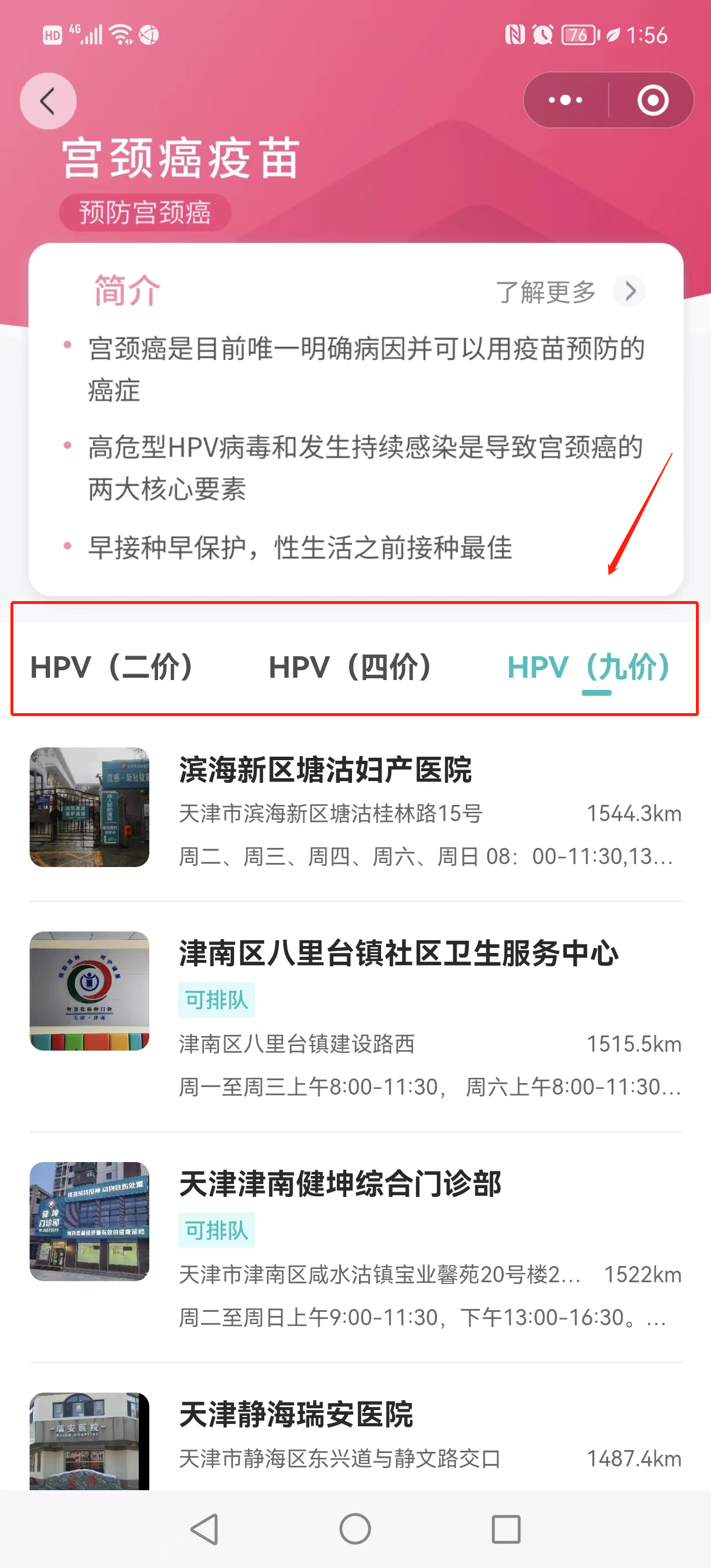The height and width of the screenshot is (1568, 711).
Task: Open 了解更多 for the vaccine introduction
Action: point(570,292)
